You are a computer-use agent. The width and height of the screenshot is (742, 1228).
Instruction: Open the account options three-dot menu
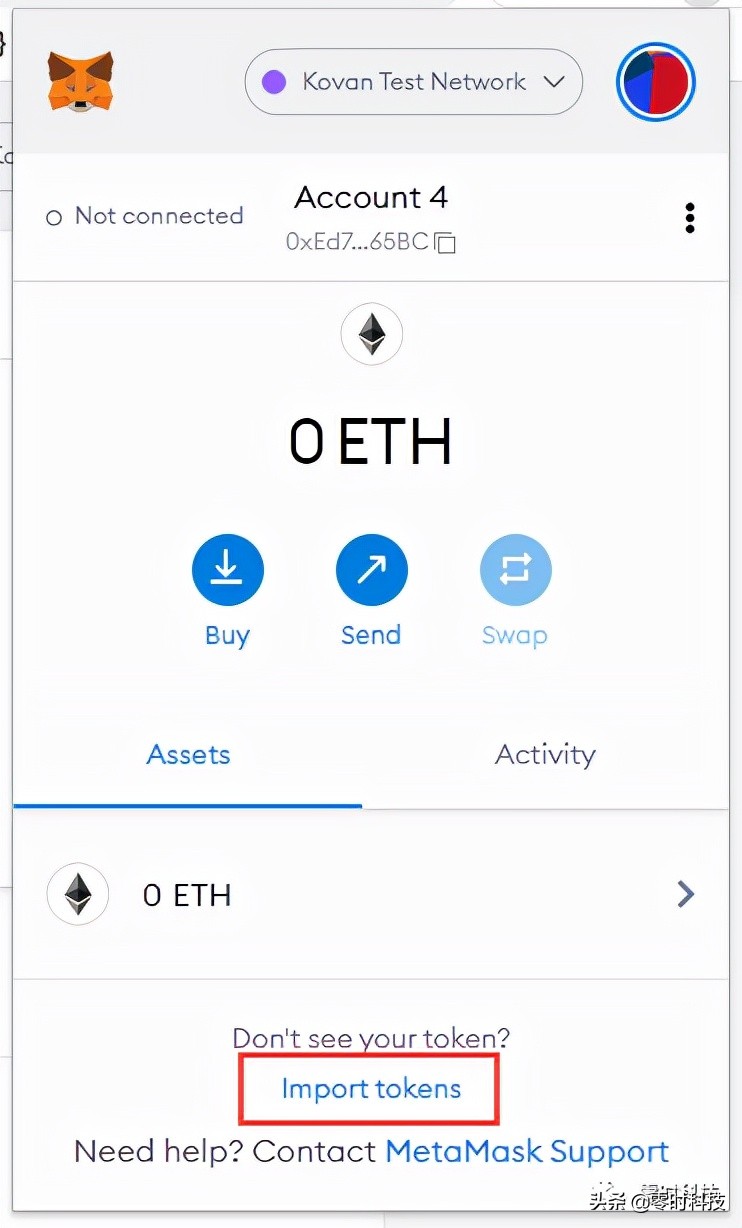[x=689, y=217]
